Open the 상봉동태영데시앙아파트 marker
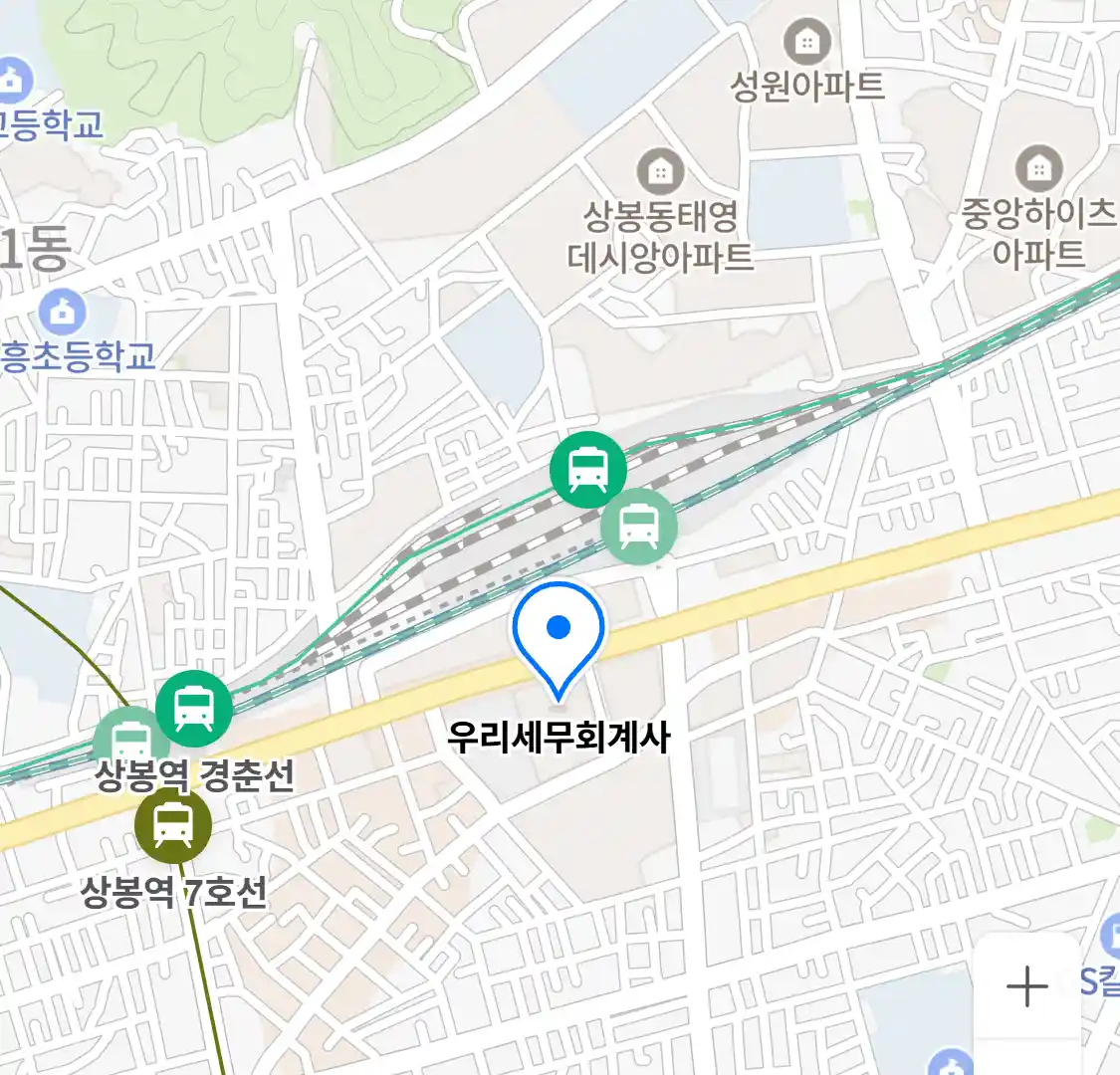 point(659,172)
